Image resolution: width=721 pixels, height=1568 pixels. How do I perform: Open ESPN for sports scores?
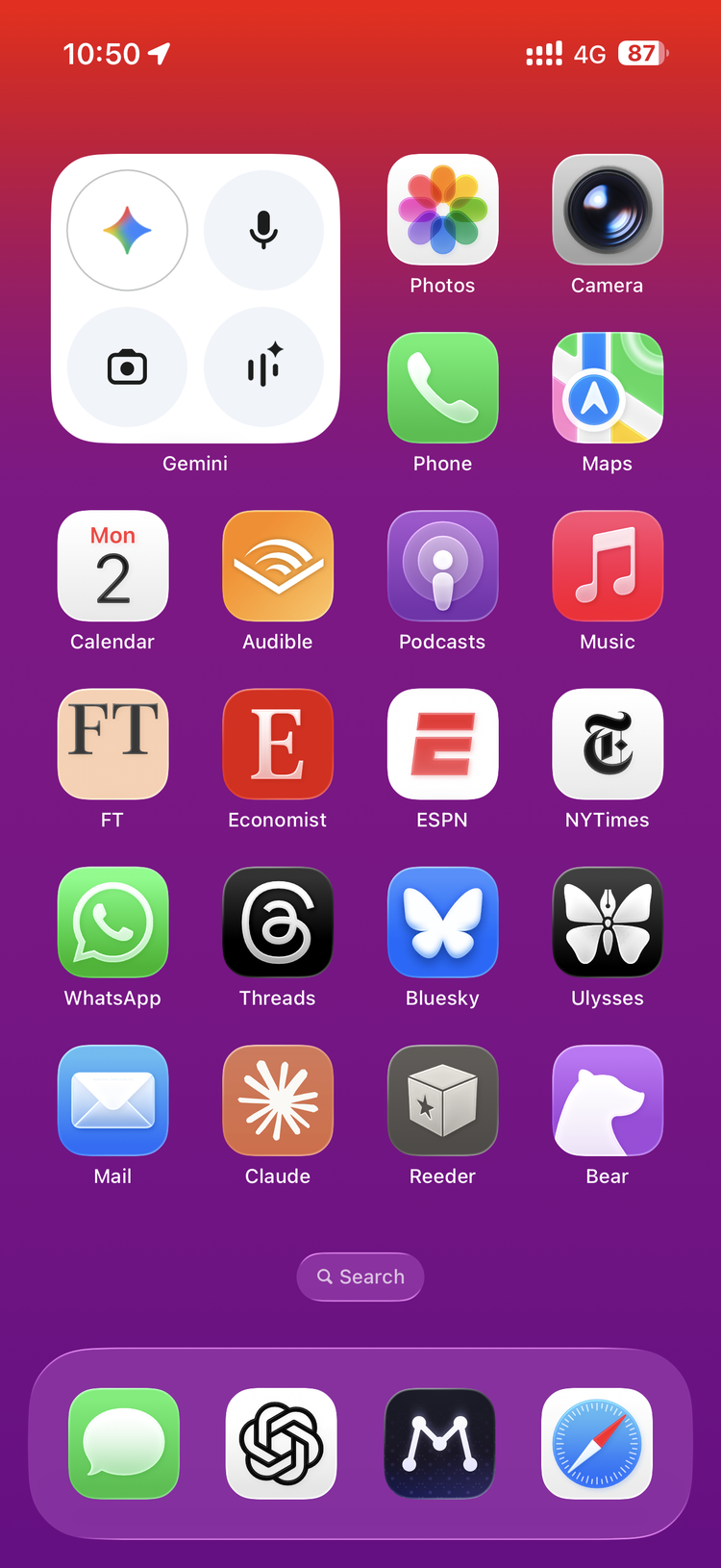(x=442, y=744)
